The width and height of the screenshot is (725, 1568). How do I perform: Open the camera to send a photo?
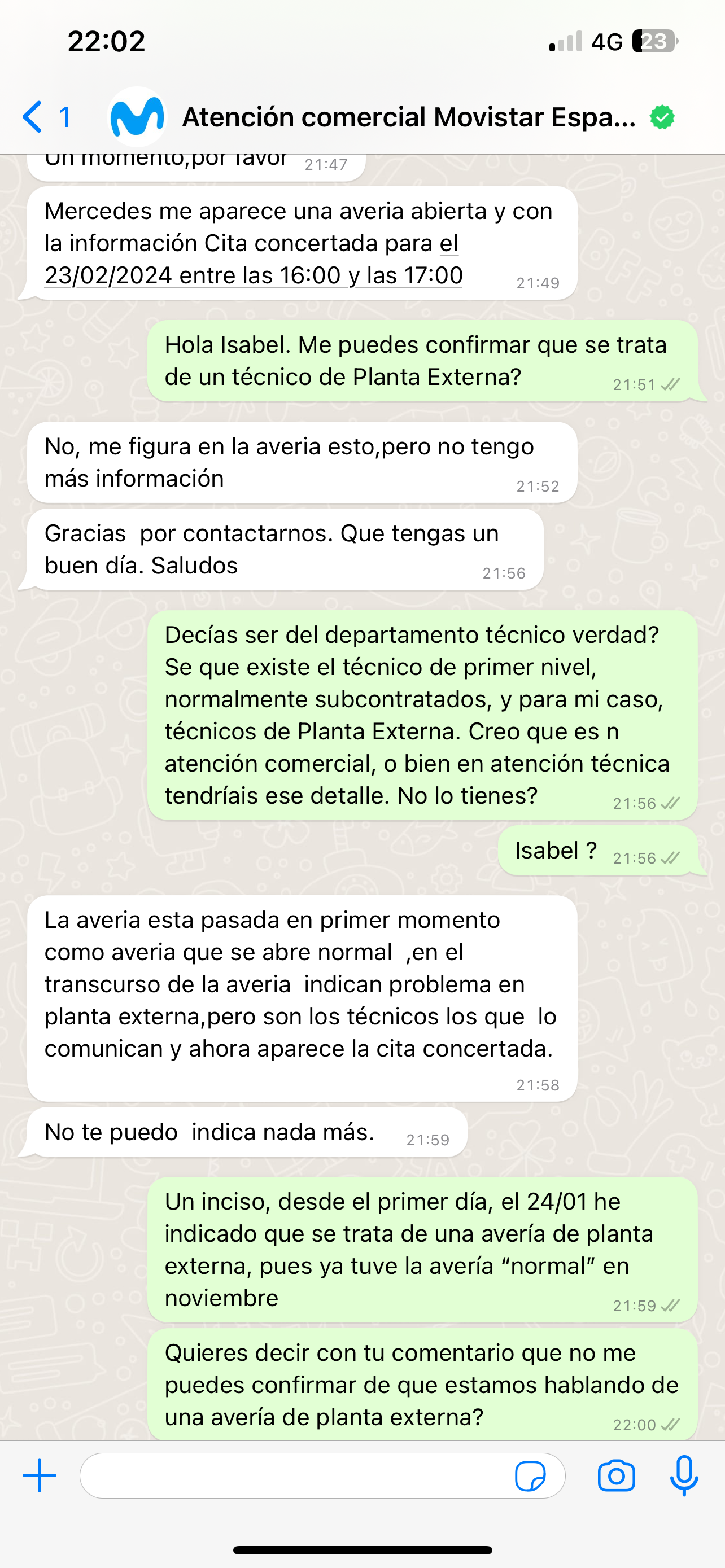pos(616,1475)
